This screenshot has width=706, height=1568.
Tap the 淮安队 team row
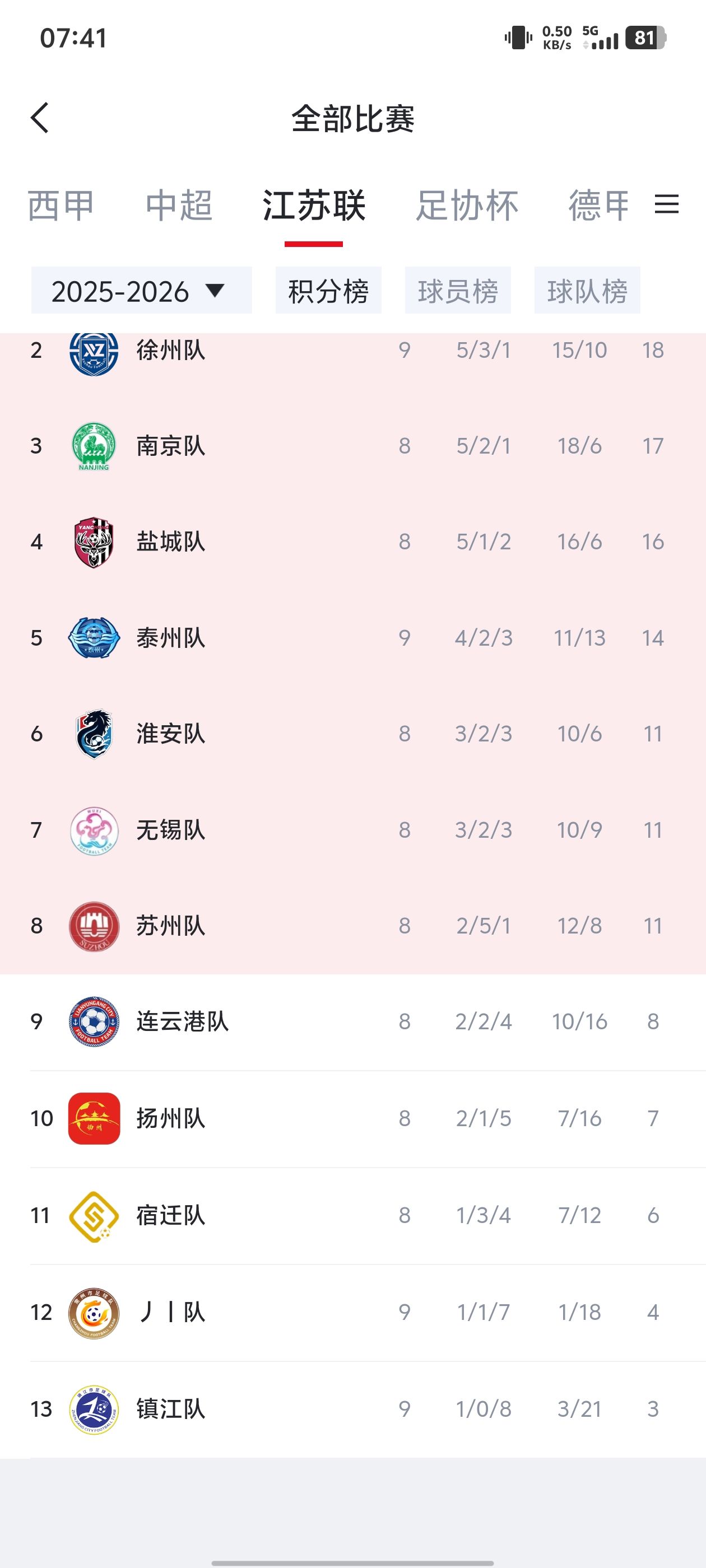352,734
